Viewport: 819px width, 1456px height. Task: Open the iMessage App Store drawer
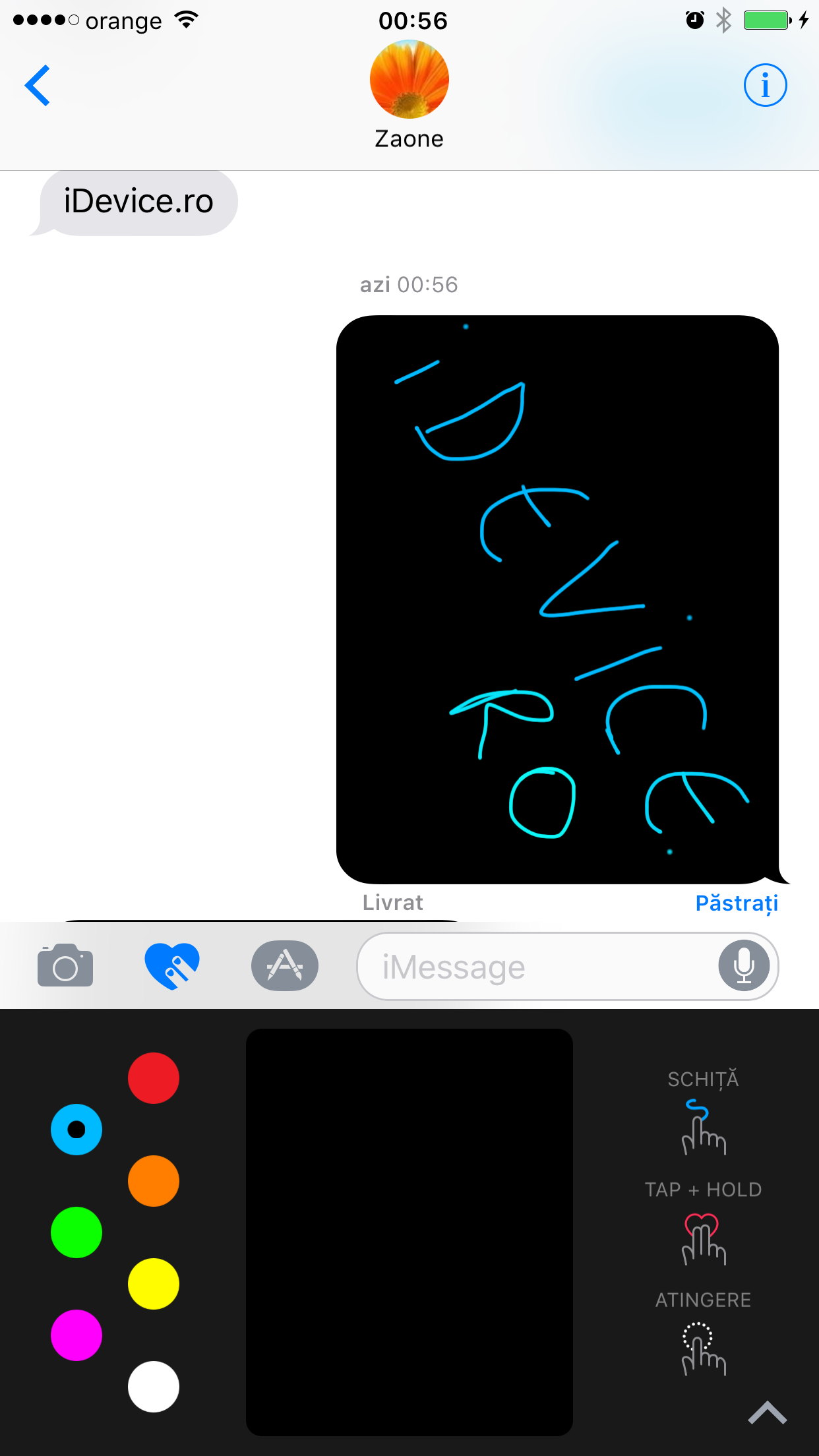[285, 965]
